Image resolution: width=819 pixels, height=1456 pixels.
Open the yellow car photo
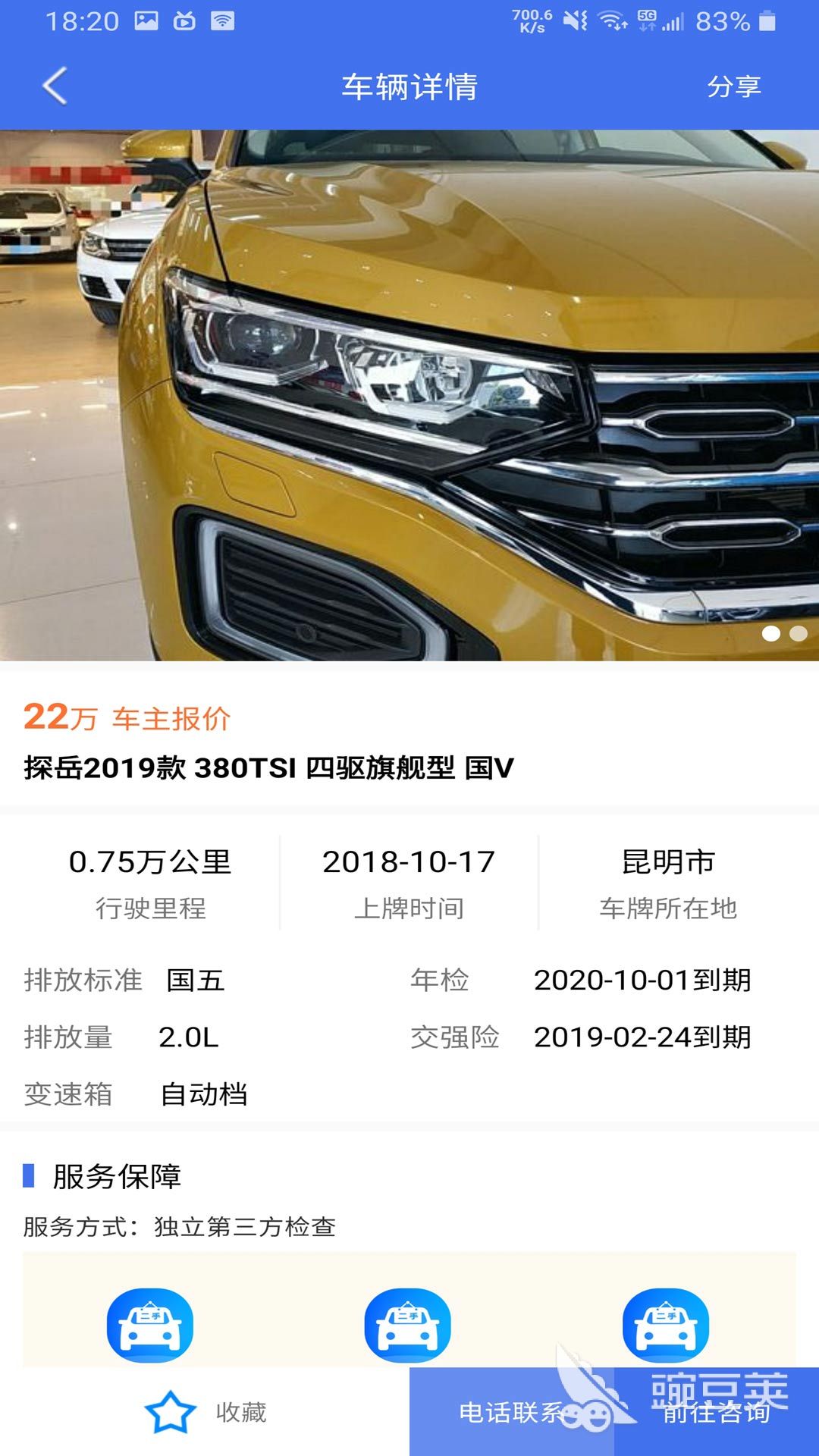point(409,394)
